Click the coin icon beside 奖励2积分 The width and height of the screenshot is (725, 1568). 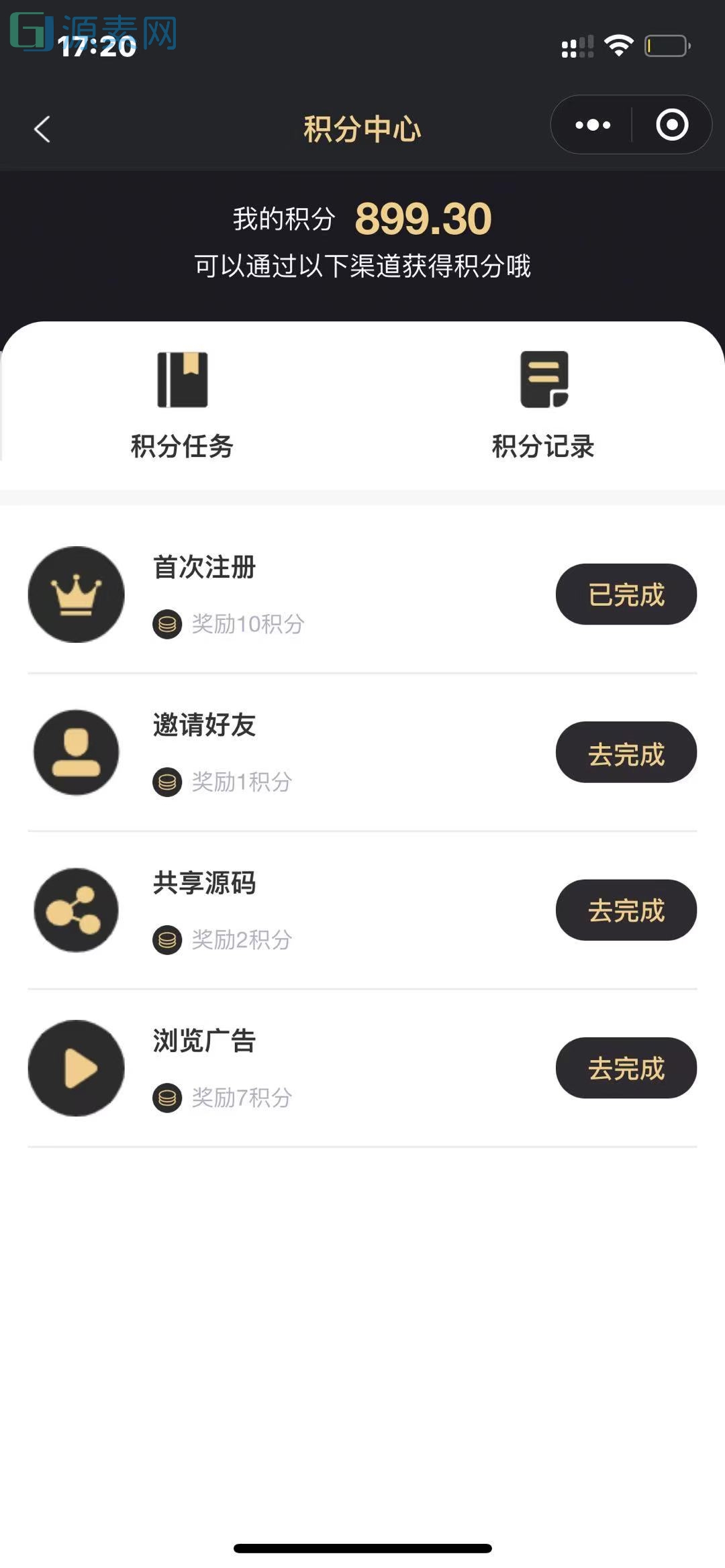pyautogui.click(x=167, y=941)
